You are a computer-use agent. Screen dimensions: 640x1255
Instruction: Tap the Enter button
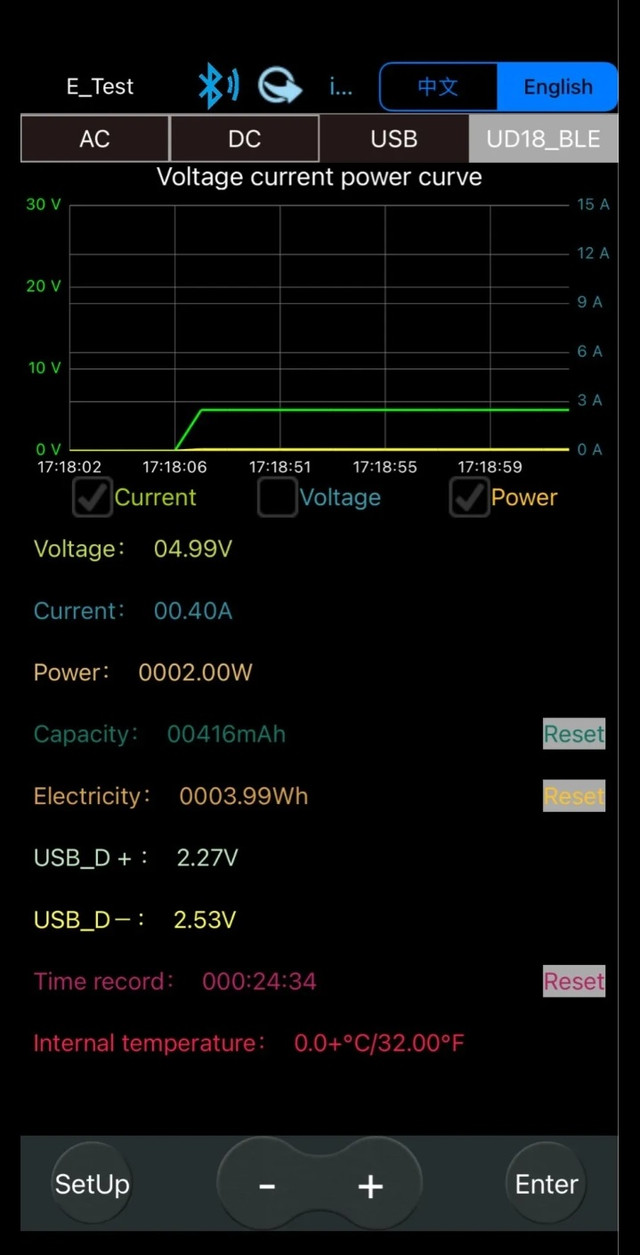point(546,1184)
